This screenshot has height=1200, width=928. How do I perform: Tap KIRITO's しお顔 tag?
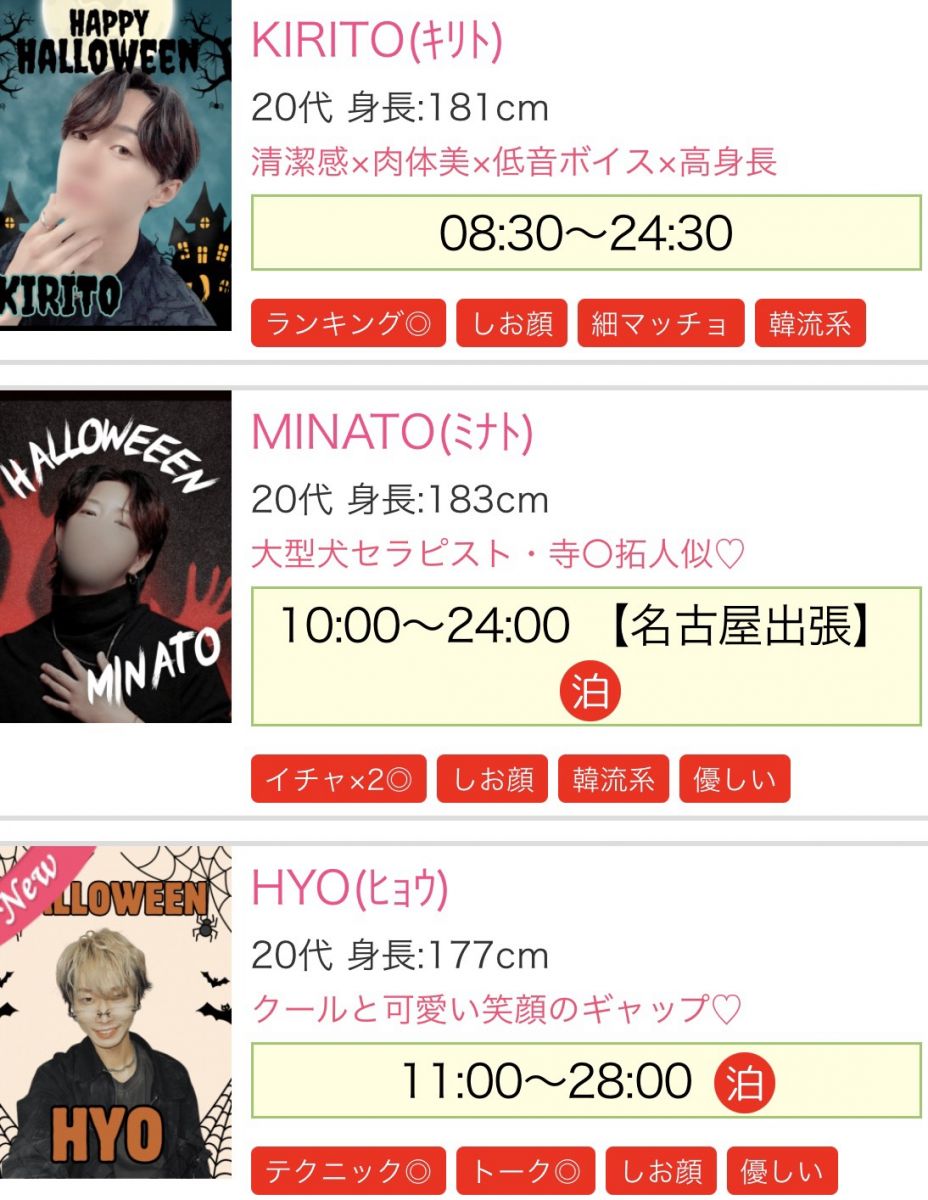point(512,323)
